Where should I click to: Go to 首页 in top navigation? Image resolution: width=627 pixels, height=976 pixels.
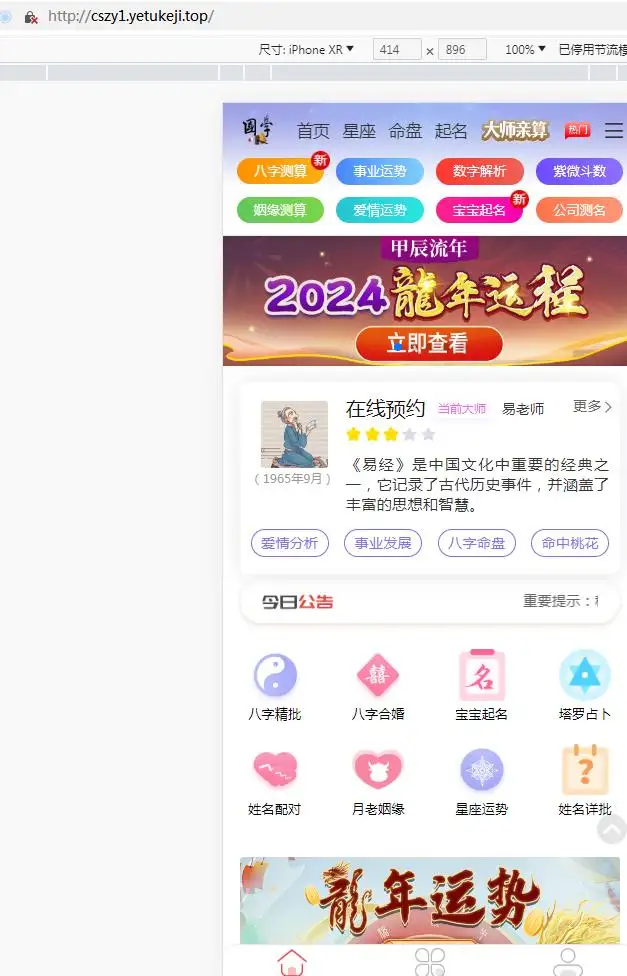313,131
